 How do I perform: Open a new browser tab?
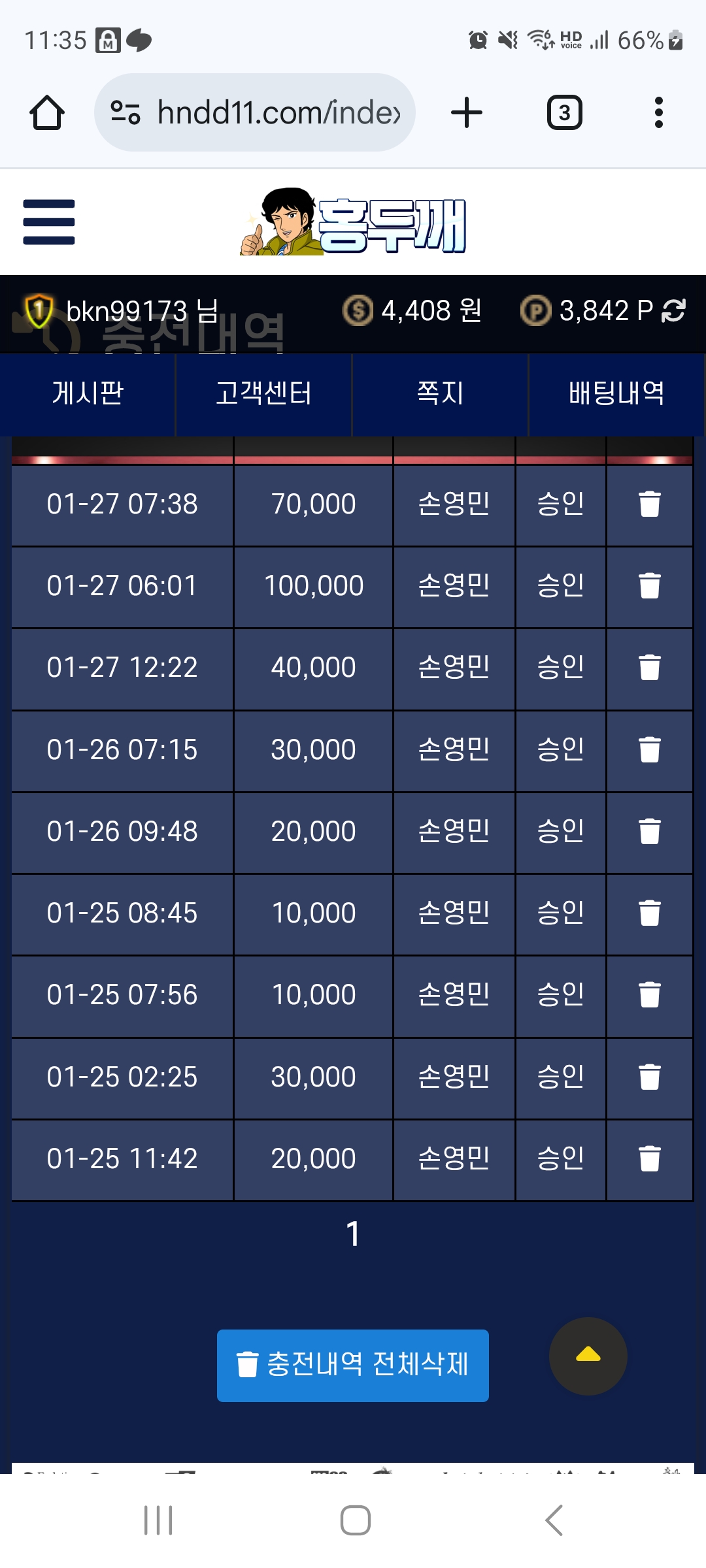click(467, 112)
